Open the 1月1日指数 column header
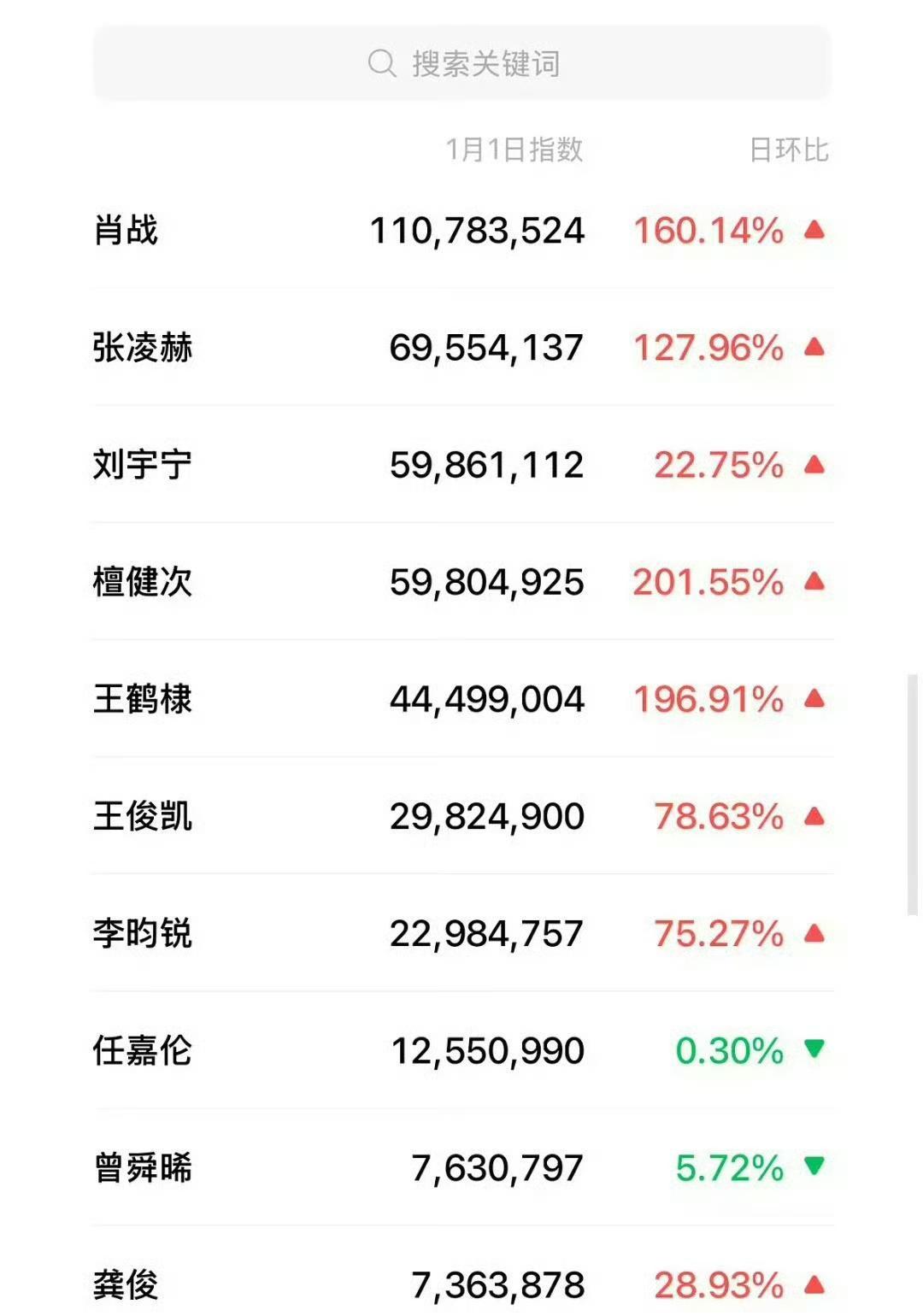The image size is (923, 1316). (x=516, y=147)
